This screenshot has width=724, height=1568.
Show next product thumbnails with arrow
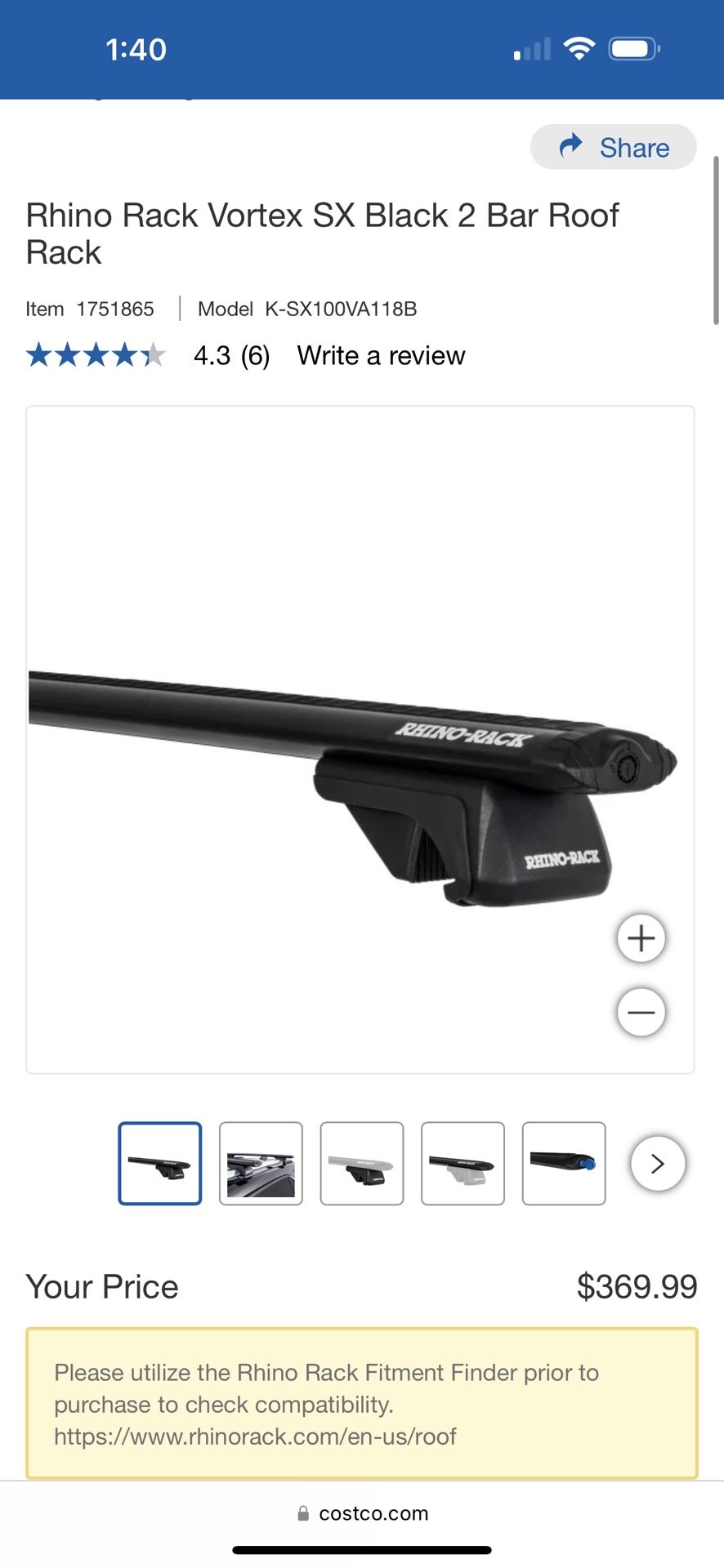pyautogui.click(x=658, y=1164)
